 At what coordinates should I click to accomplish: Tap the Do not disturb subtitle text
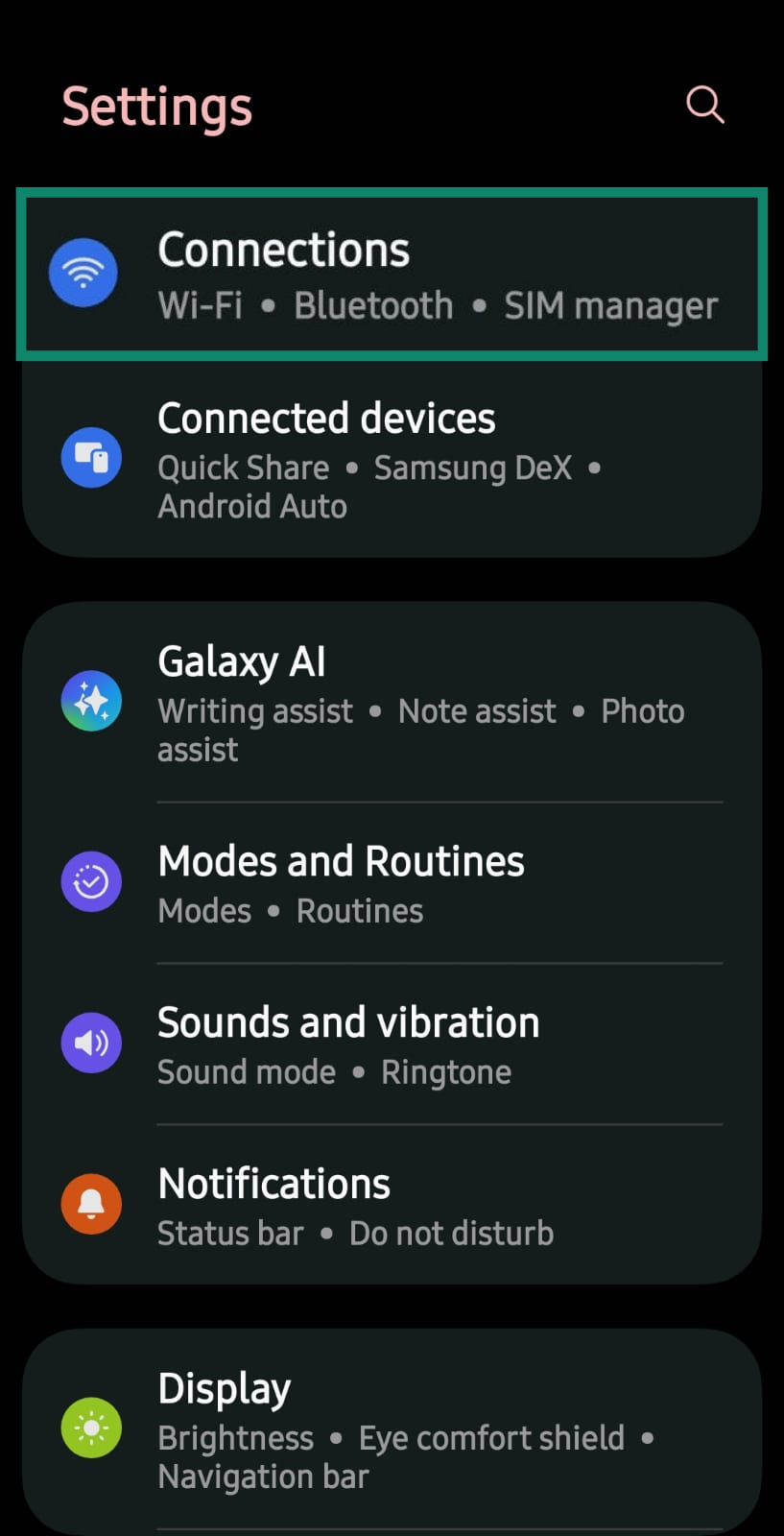click(451, 1233)
